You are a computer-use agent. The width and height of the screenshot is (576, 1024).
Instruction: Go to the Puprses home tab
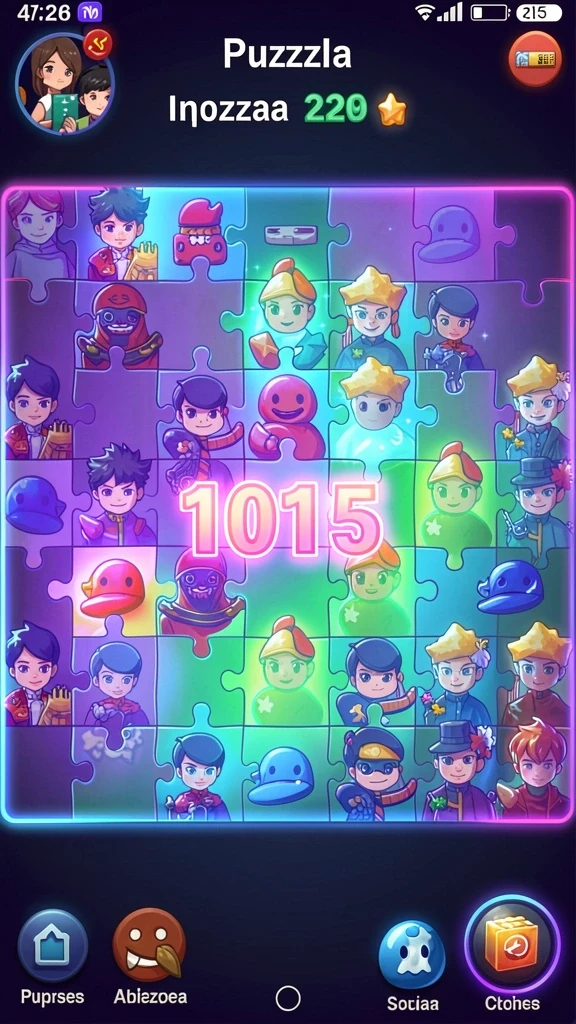click(52, 946)
